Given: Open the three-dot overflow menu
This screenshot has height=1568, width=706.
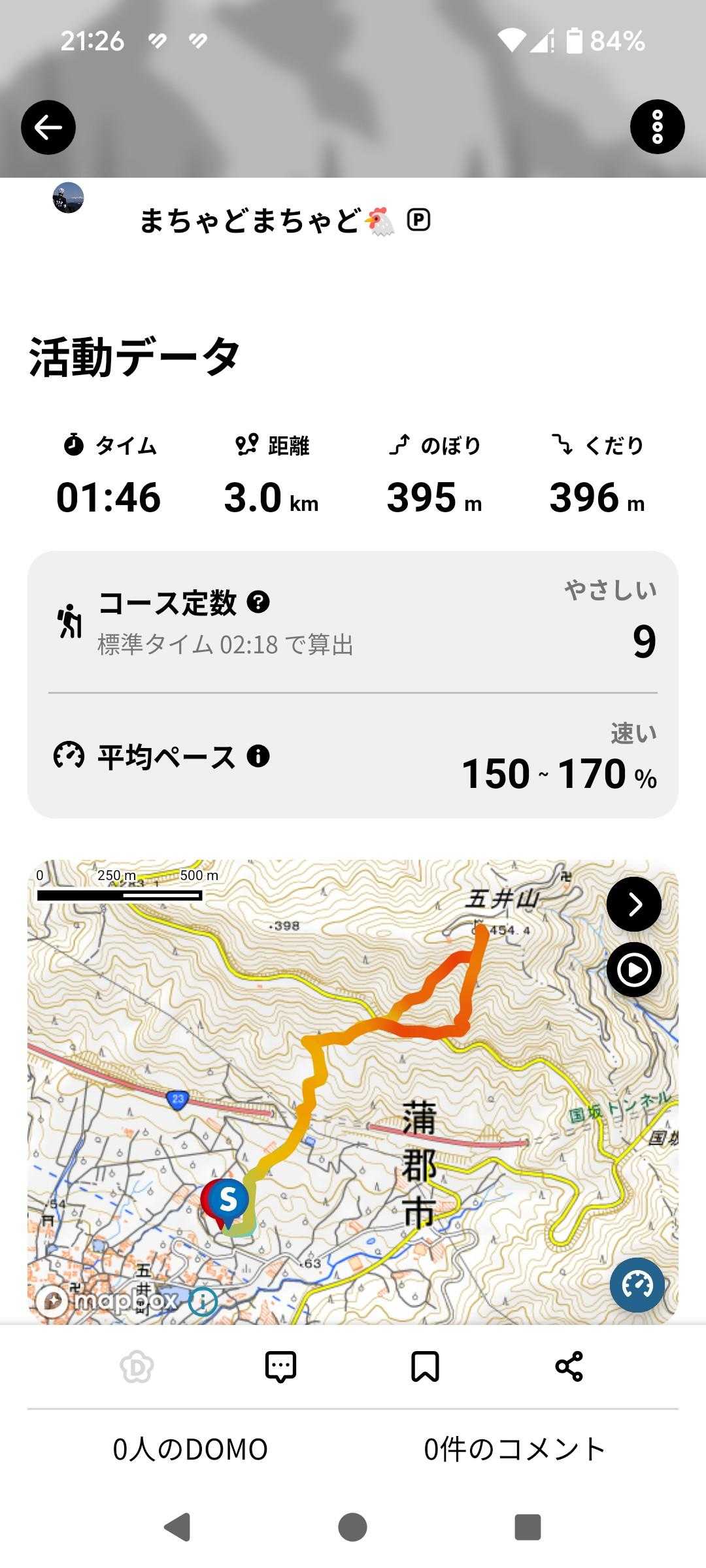Looking at the screenshot, I should pyautogui.click(x=657, y=127).
